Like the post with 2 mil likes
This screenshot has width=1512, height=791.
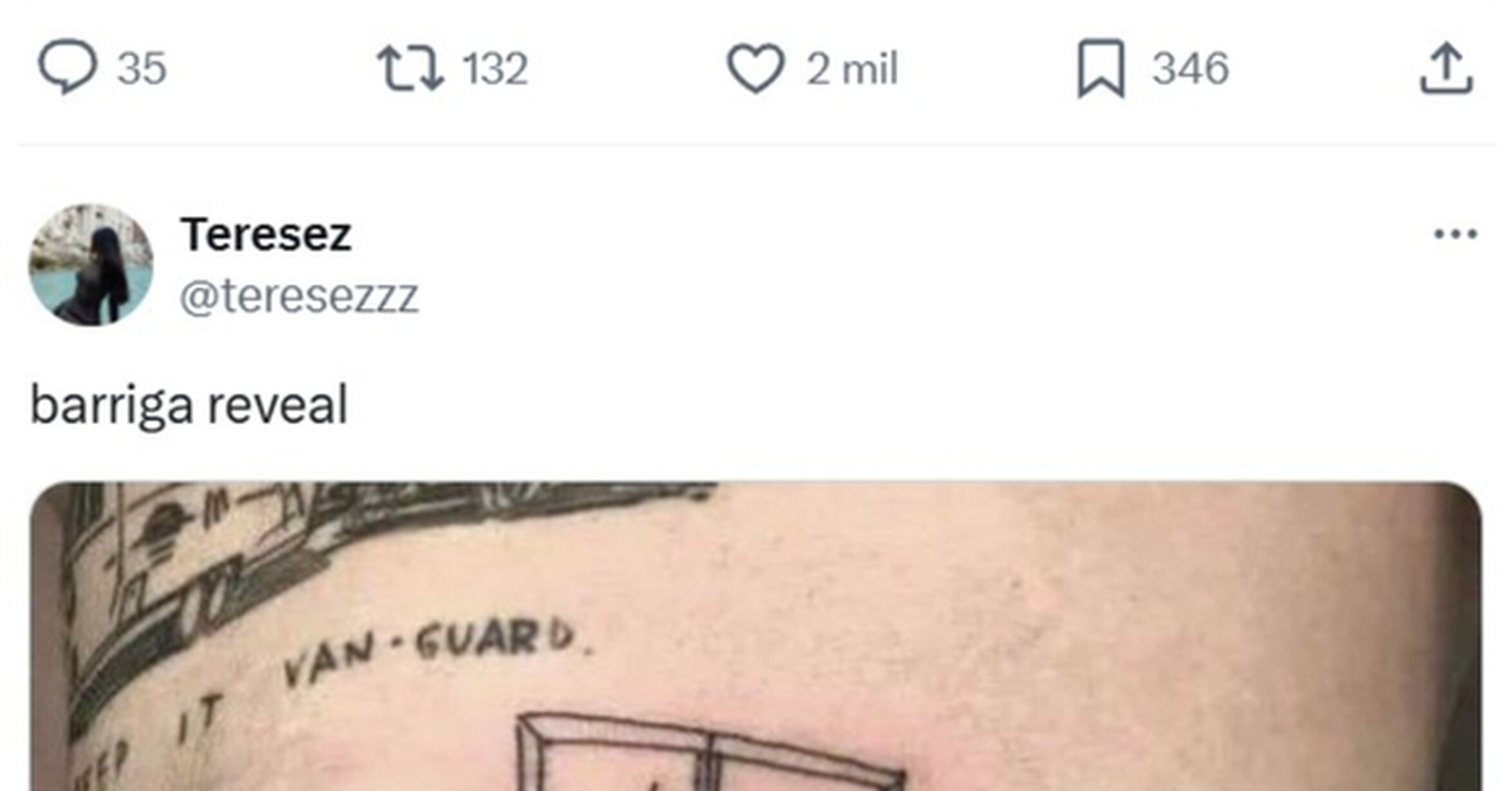(x=755, y=68)
